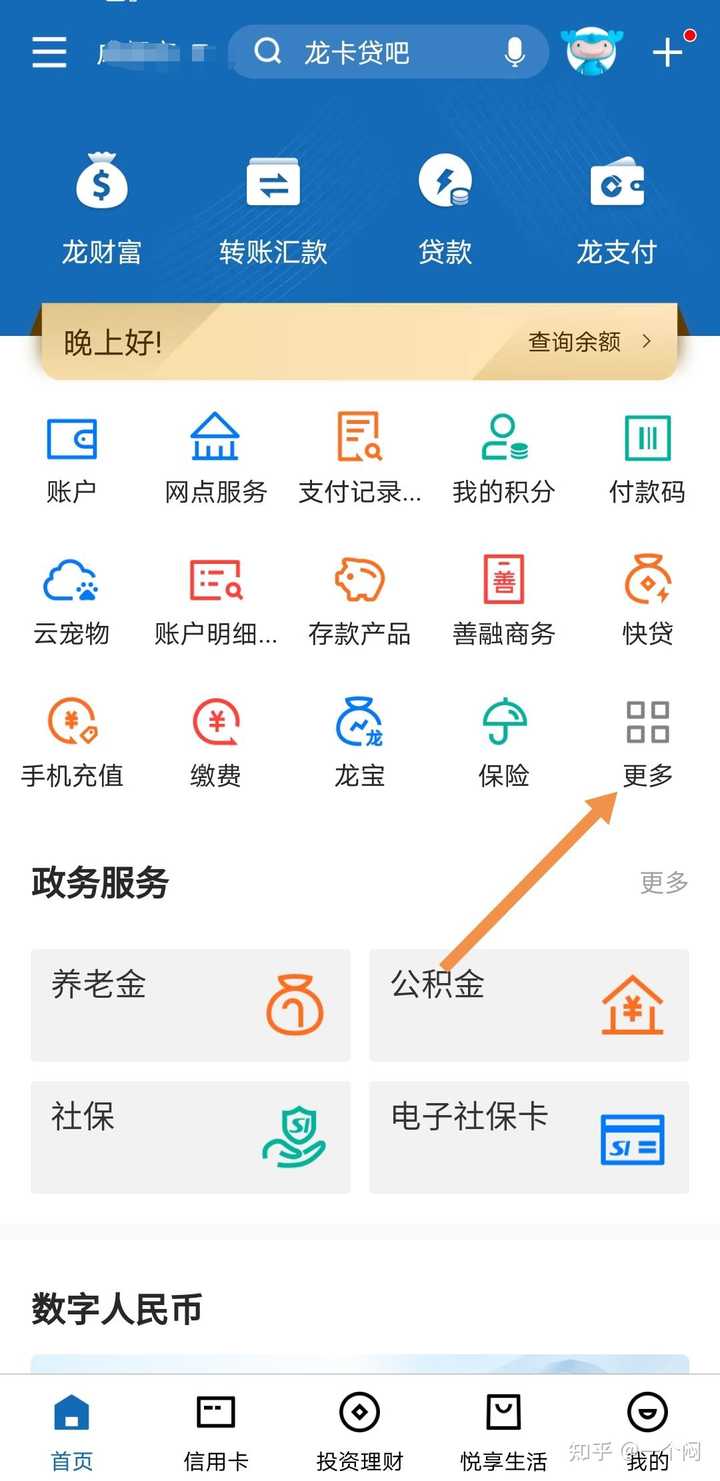Open 龙支付 wallet
The height and width of the screenshot is (1481, 720).
(x=616, y=210)
